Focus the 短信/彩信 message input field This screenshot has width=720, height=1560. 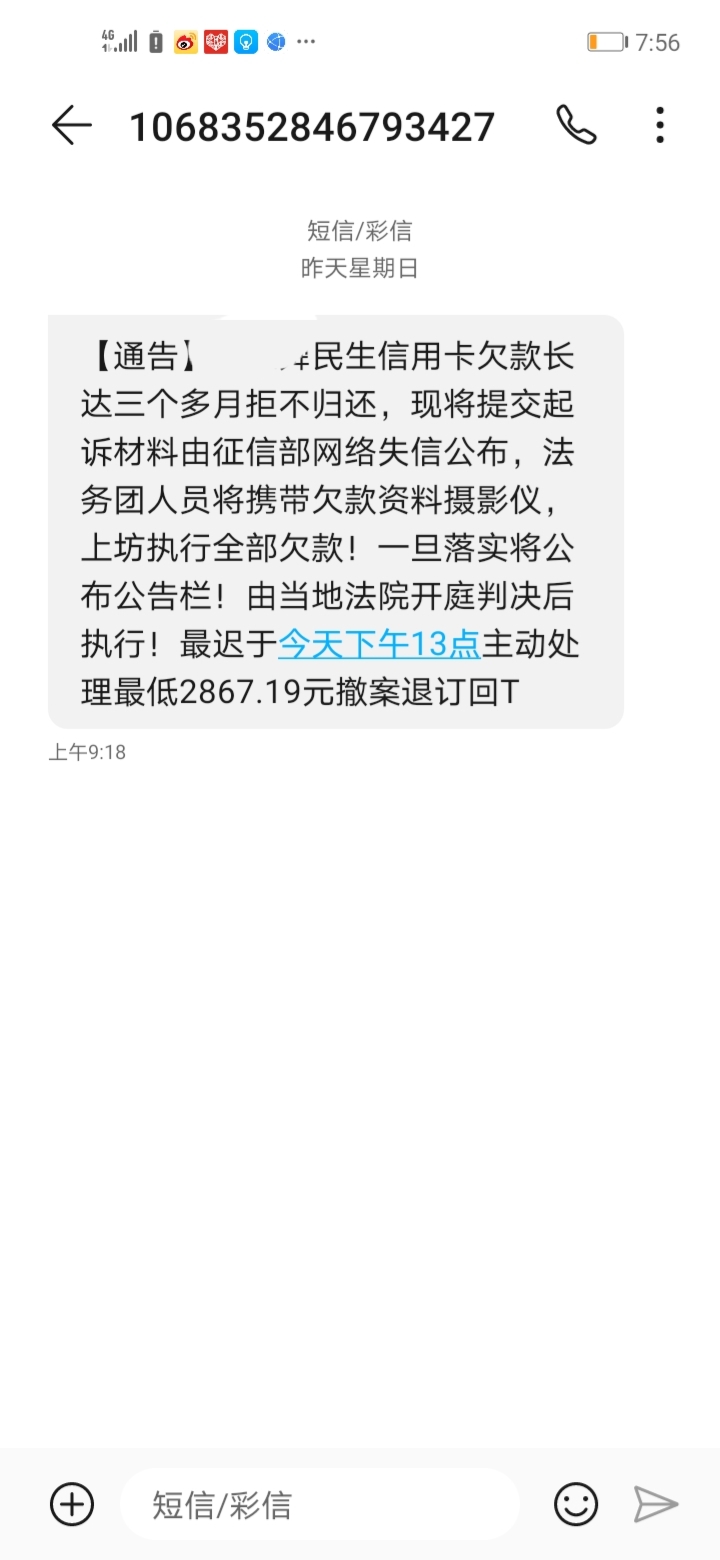click(x=320, y=1504)
